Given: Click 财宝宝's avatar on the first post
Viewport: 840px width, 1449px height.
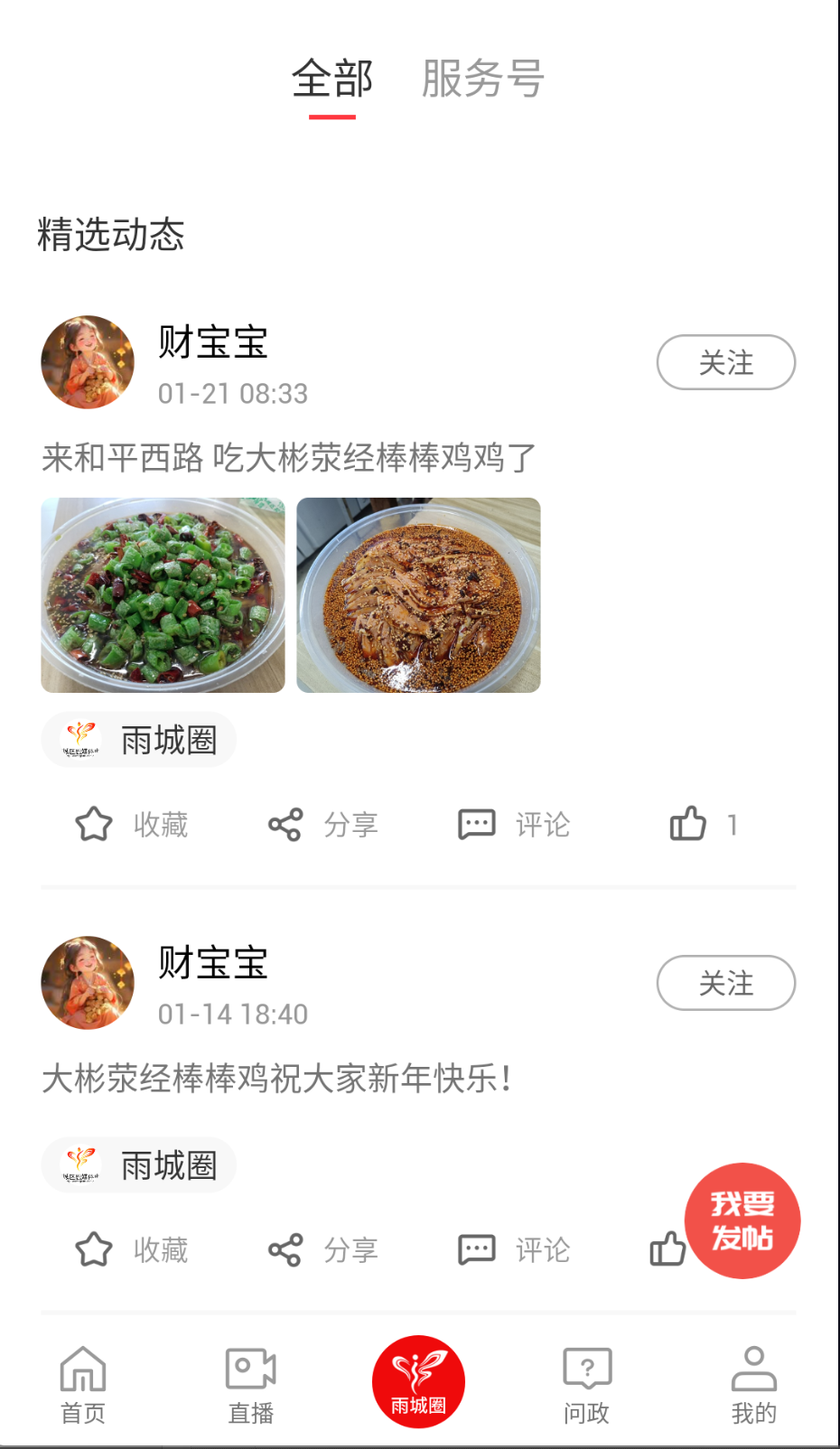Looking at the screenshot, I should (x=87, y=362).
